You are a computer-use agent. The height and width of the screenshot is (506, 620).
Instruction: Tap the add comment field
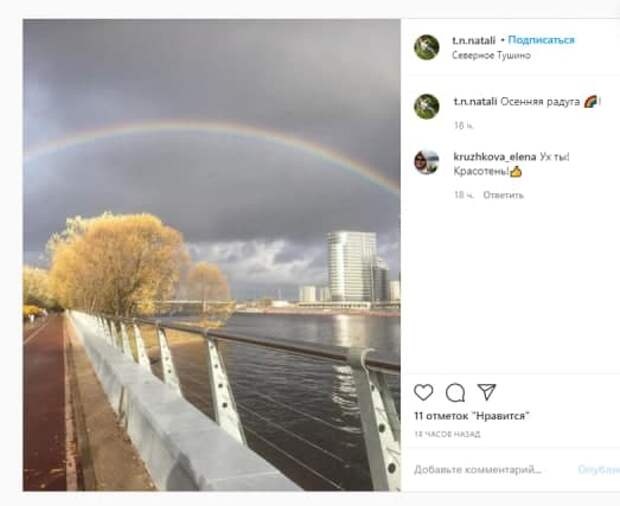(x=480, y=469)
